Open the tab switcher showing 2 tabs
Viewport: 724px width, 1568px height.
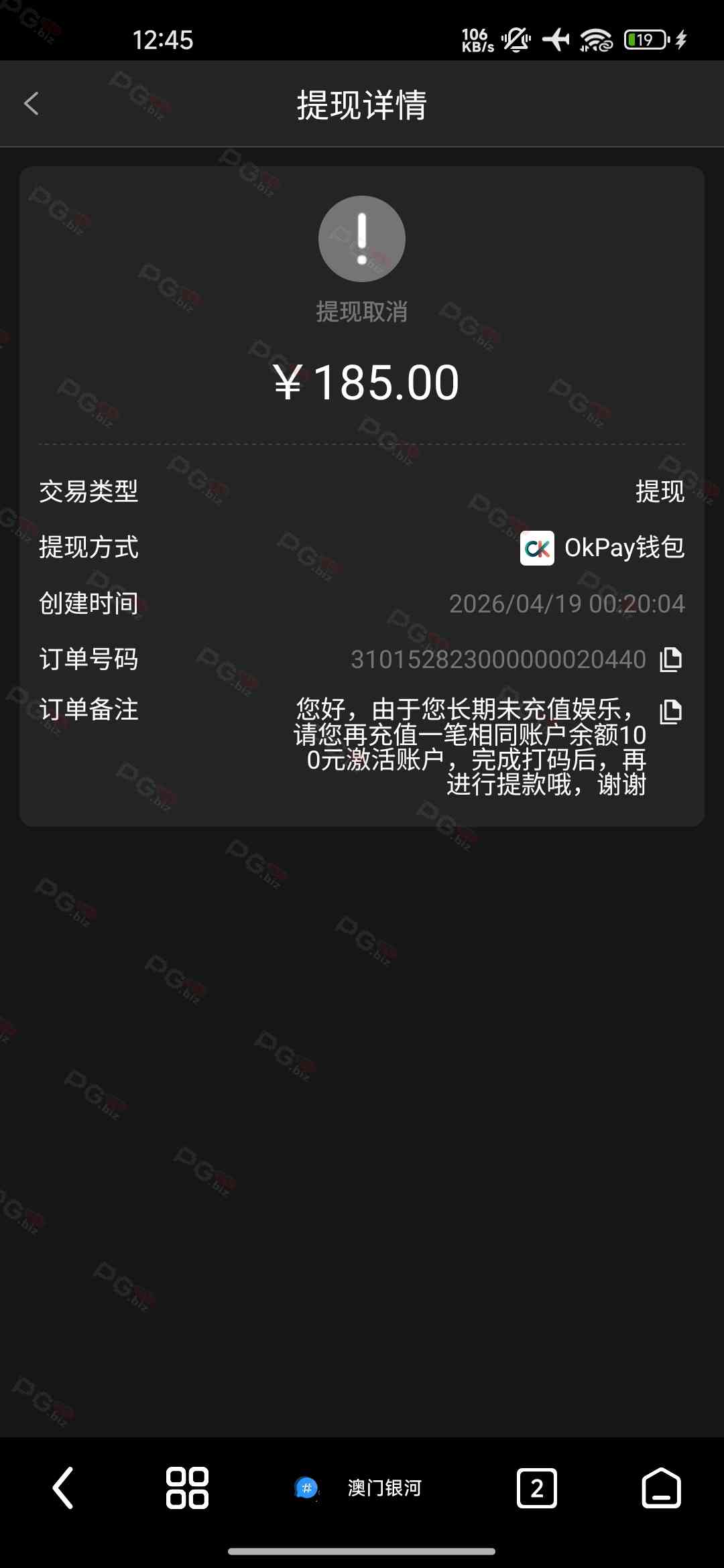(x=536, y=1488)
